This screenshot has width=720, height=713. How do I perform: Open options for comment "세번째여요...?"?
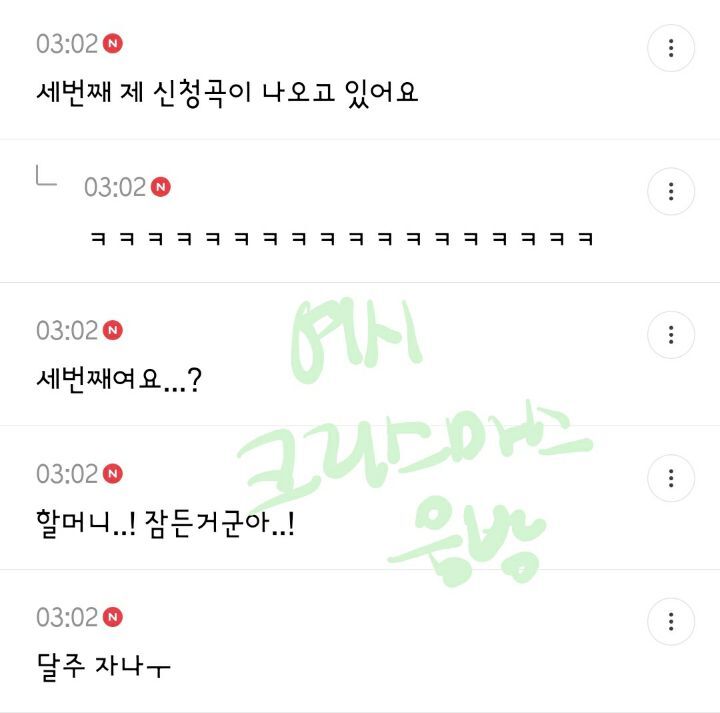[x=671, y=335]
